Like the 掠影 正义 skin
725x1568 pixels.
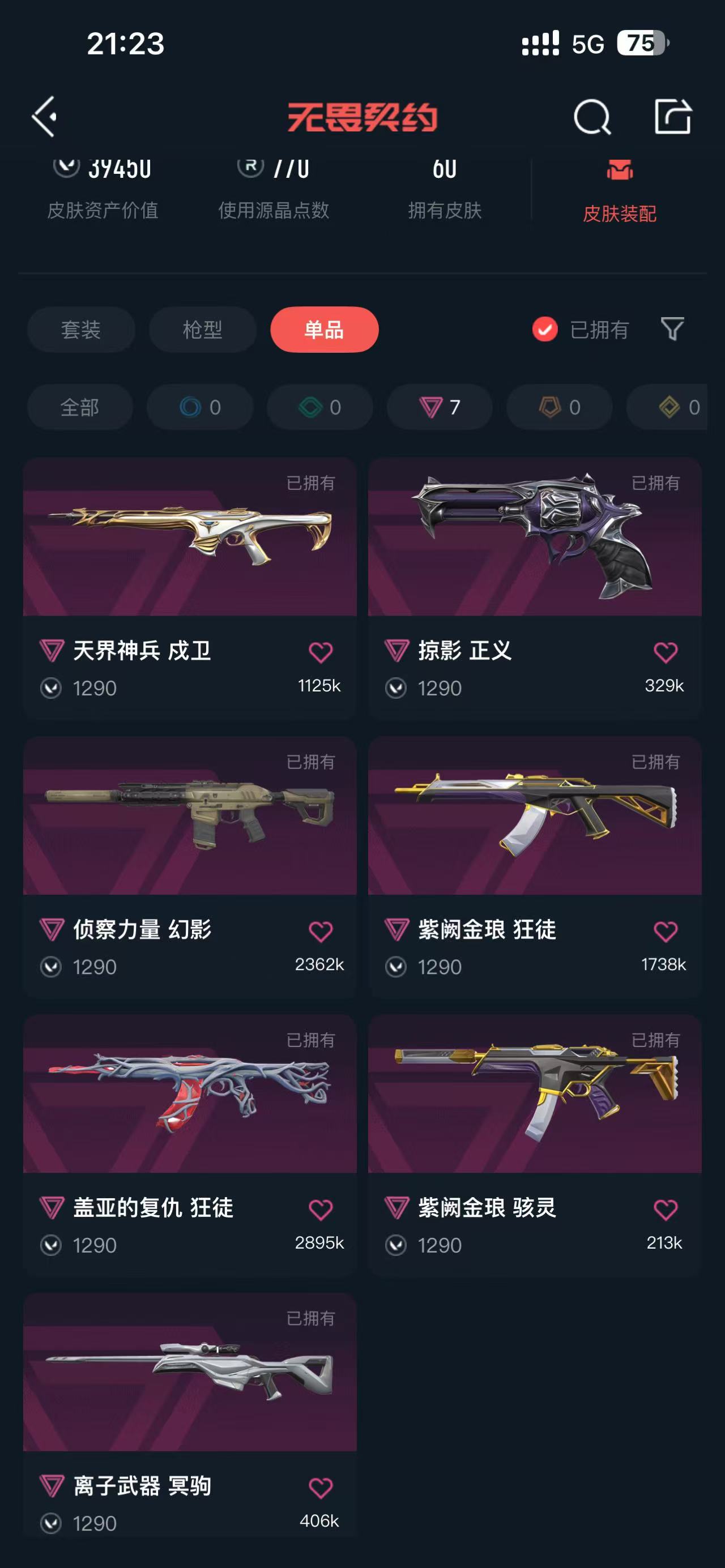pyautogui.click(x=666, y=652)
